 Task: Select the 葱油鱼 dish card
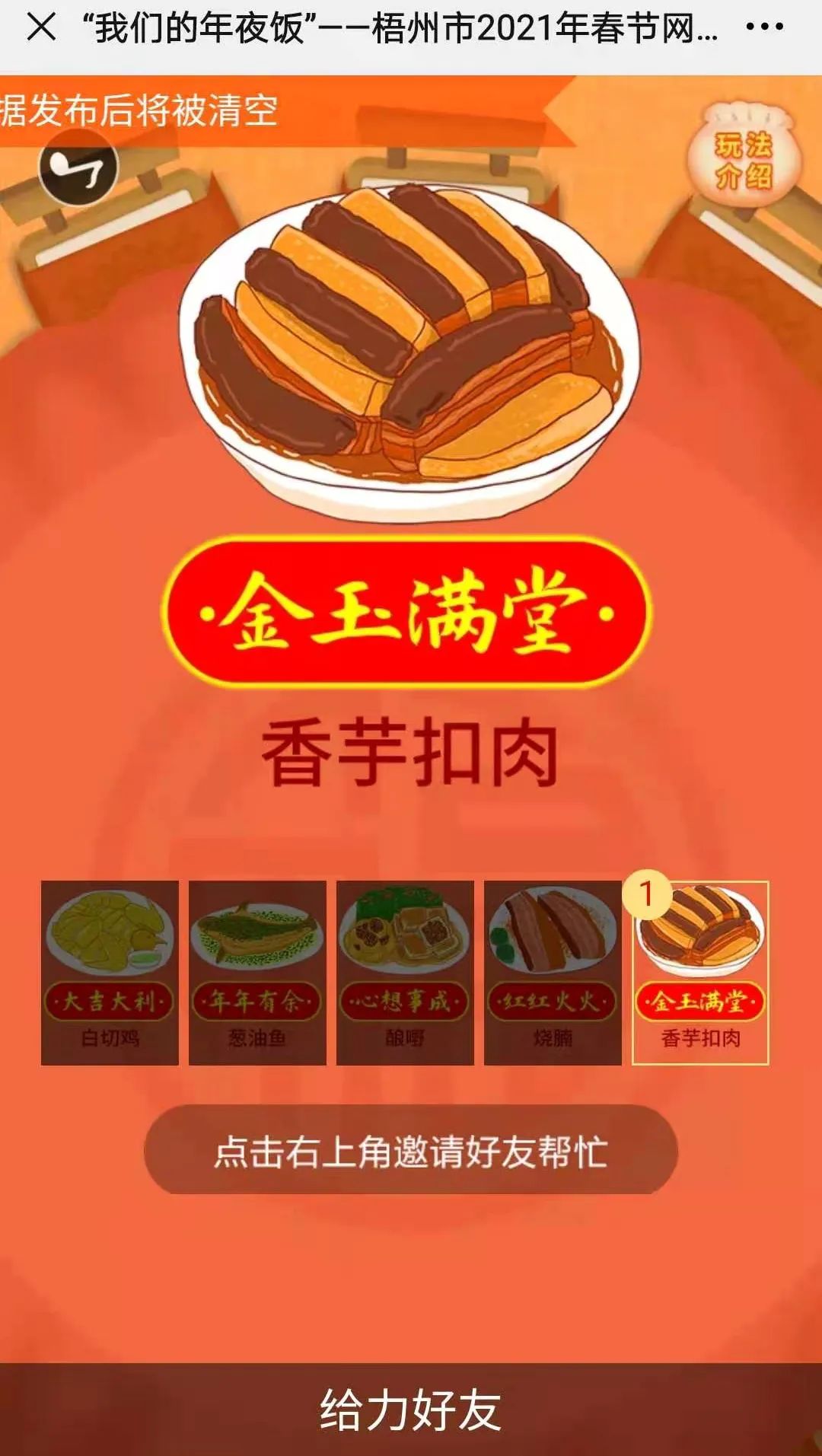pos(257,972)
